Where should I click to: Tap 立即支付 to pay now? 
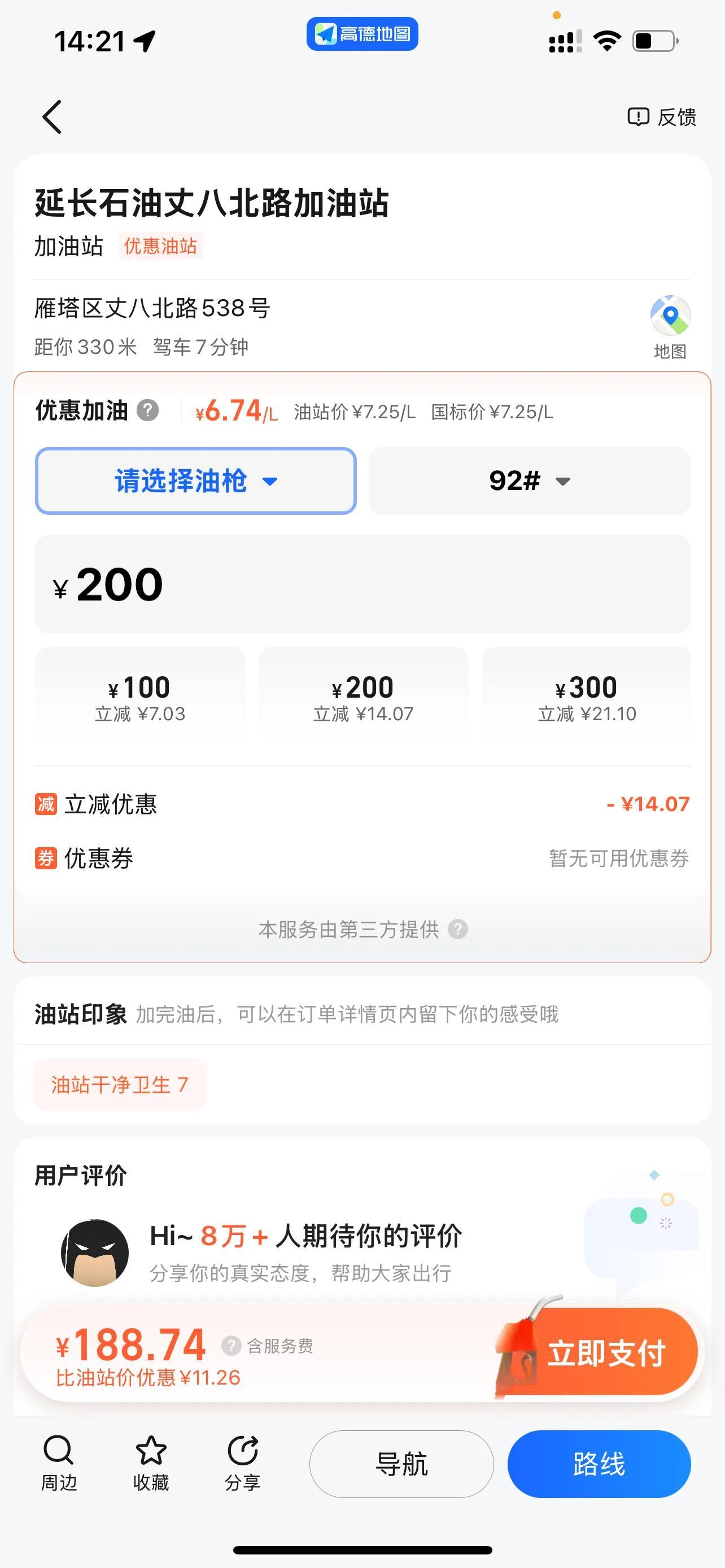605,1353
